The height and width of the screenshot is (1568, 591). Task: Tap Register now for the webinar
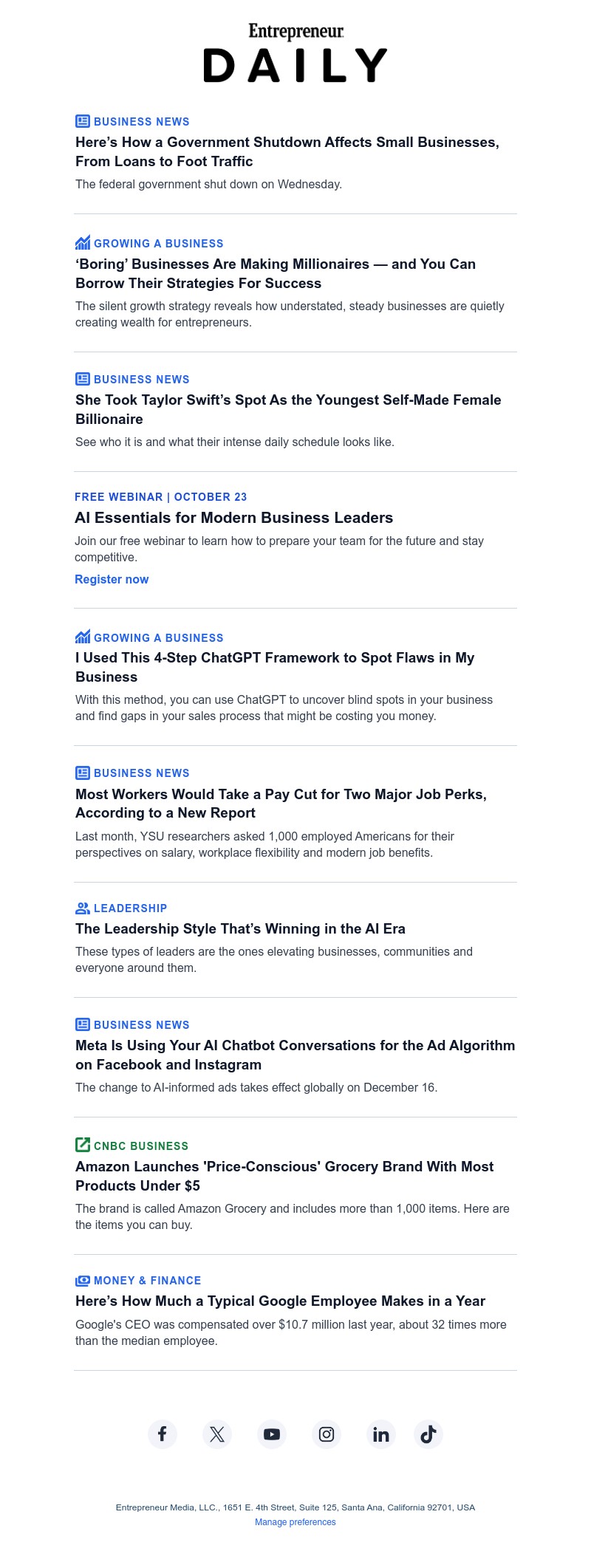pos(112,579)
